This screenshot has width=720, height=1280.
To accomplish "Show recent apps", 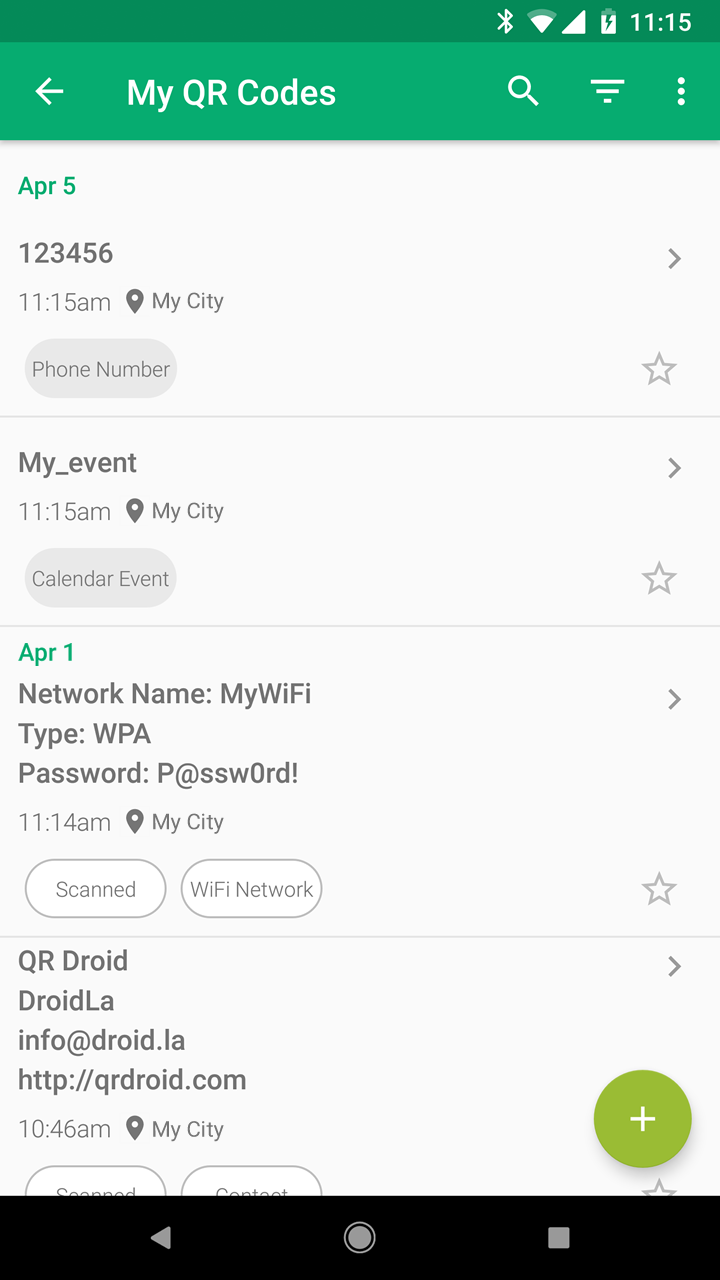I will [x=559, y=1238].
